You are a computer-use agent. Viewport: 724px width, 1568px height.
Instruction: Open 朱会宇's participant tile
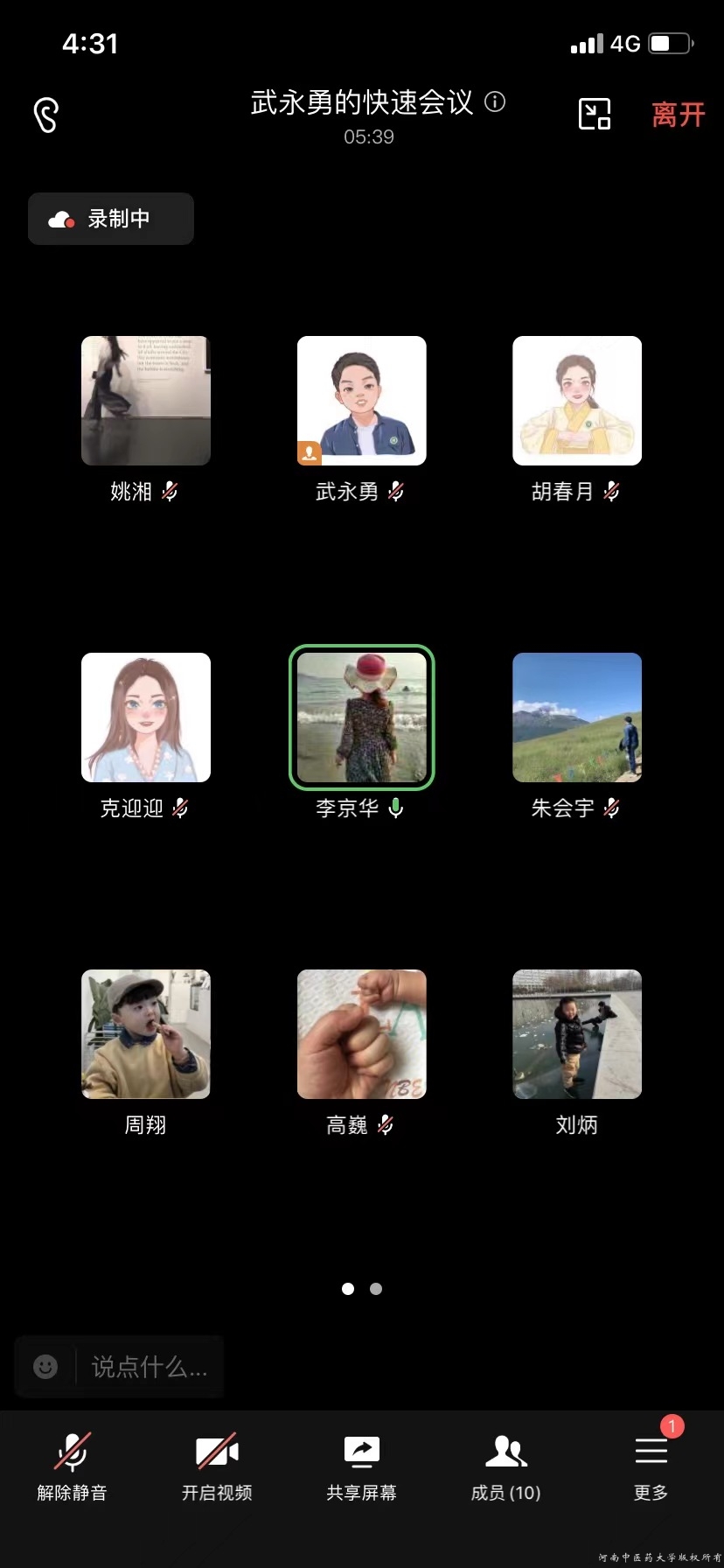point(577,717)
